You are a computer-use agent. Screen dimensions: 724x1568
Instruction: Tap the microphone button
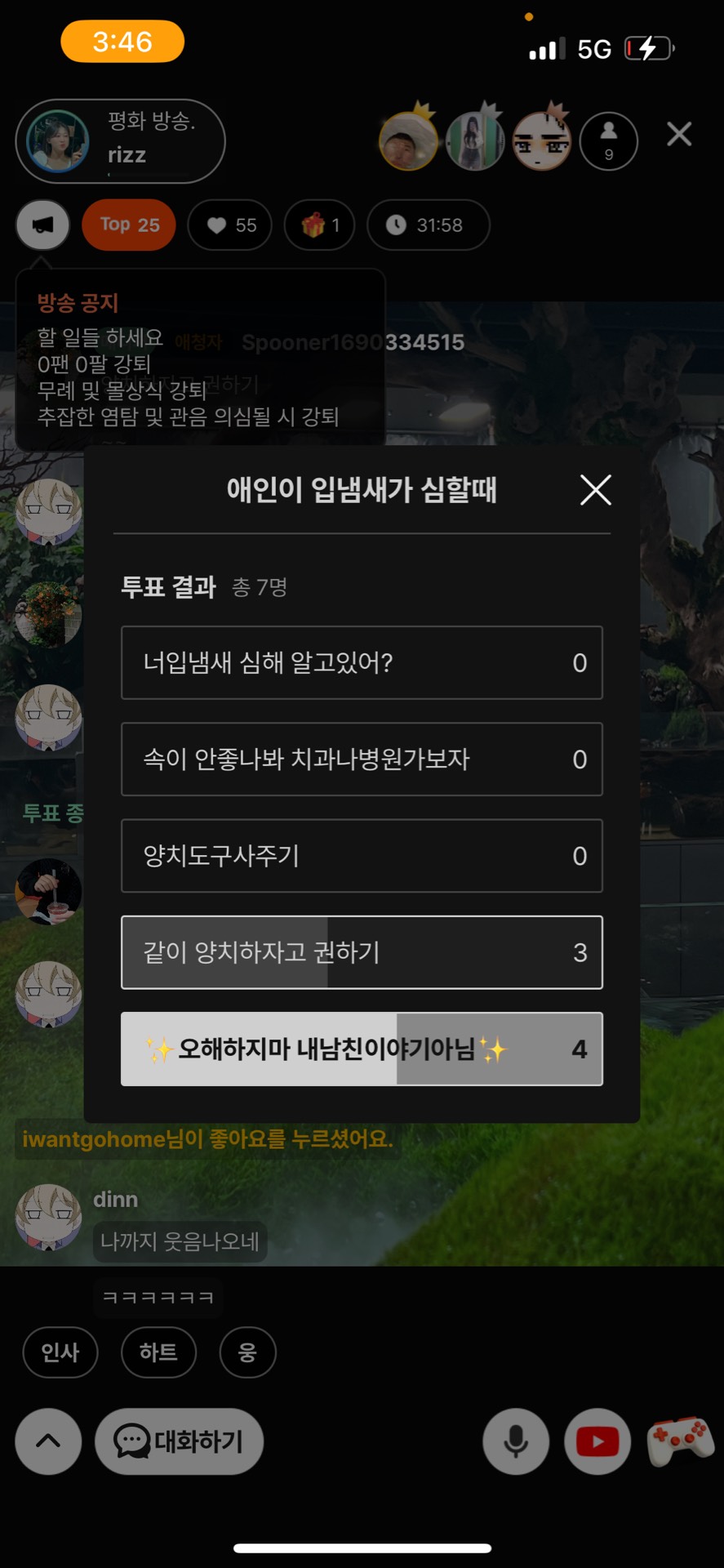click(x=516, y=1441)
